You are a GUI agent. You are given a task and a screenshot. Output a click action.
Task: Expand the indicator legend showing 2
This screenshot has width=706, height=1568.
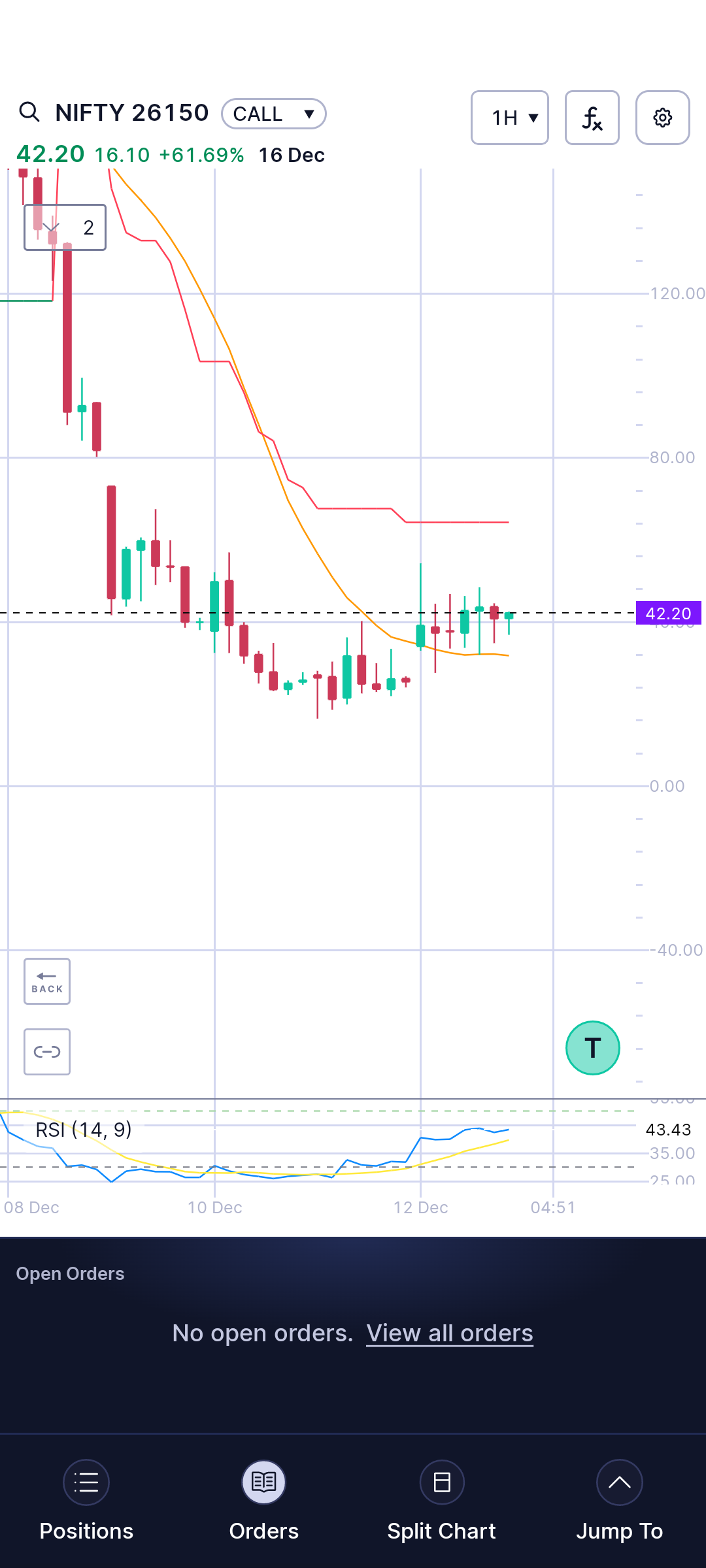coord(65,227)
